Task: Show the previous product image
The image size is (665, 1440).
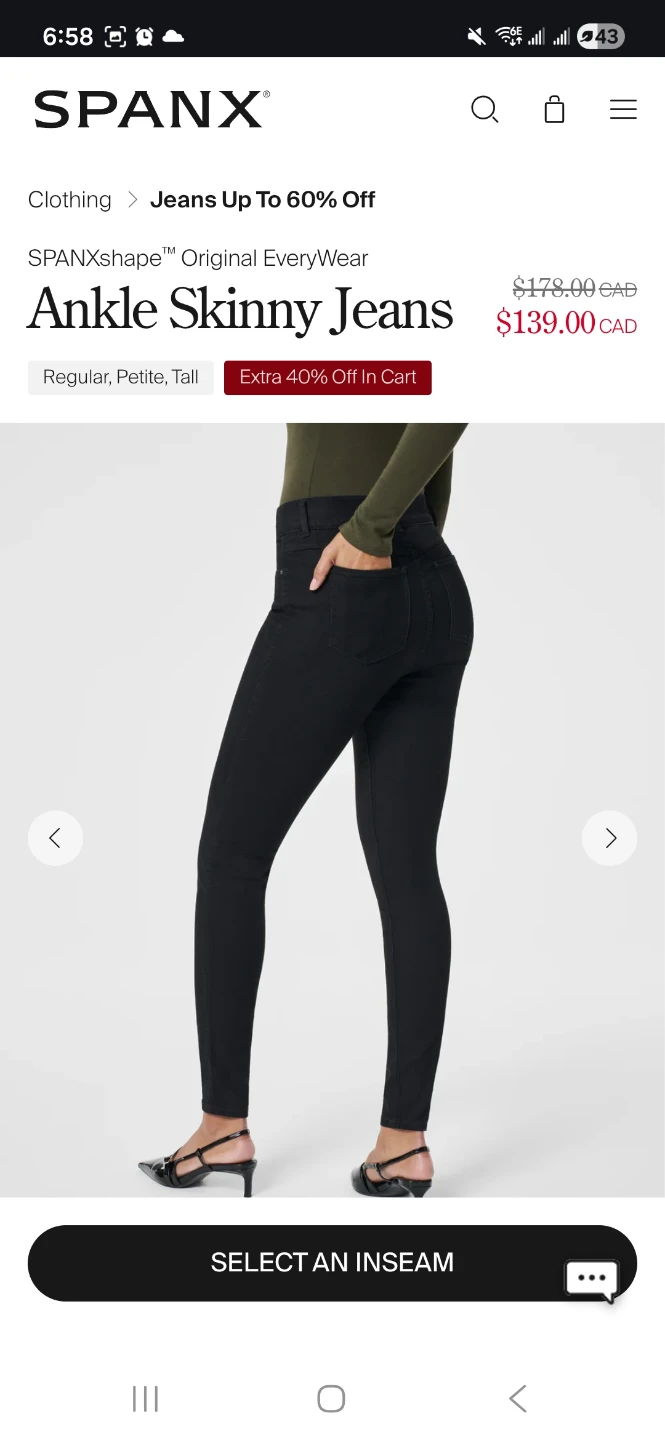Action: [x=55, y=838]
